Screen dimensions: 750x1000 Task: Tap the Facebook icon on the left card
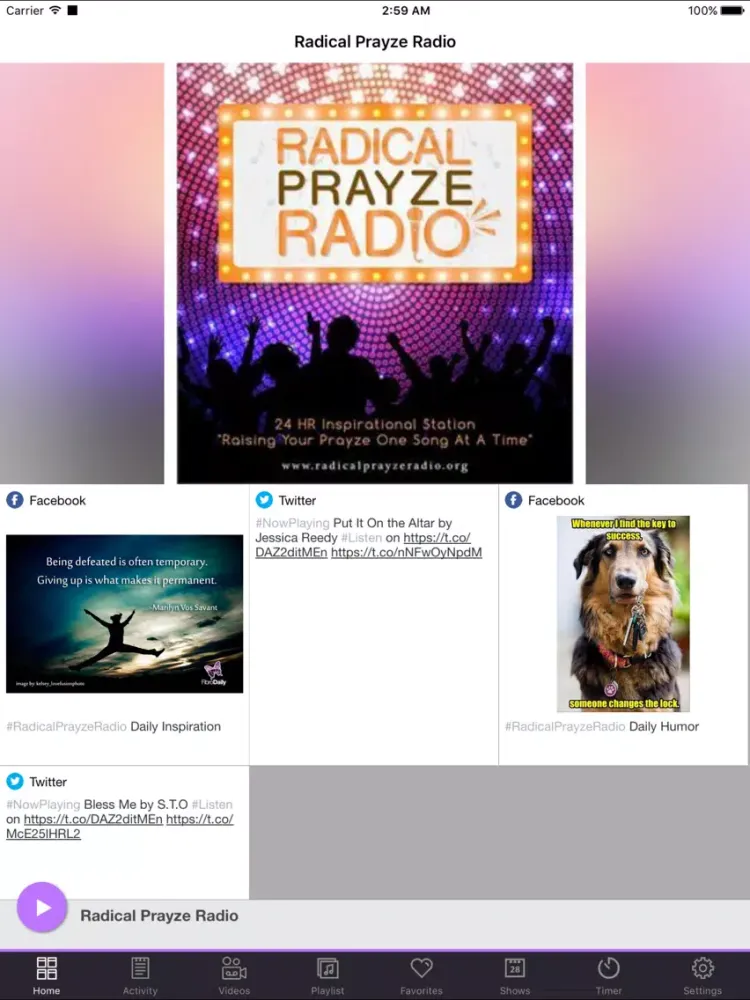click(15, 500)
